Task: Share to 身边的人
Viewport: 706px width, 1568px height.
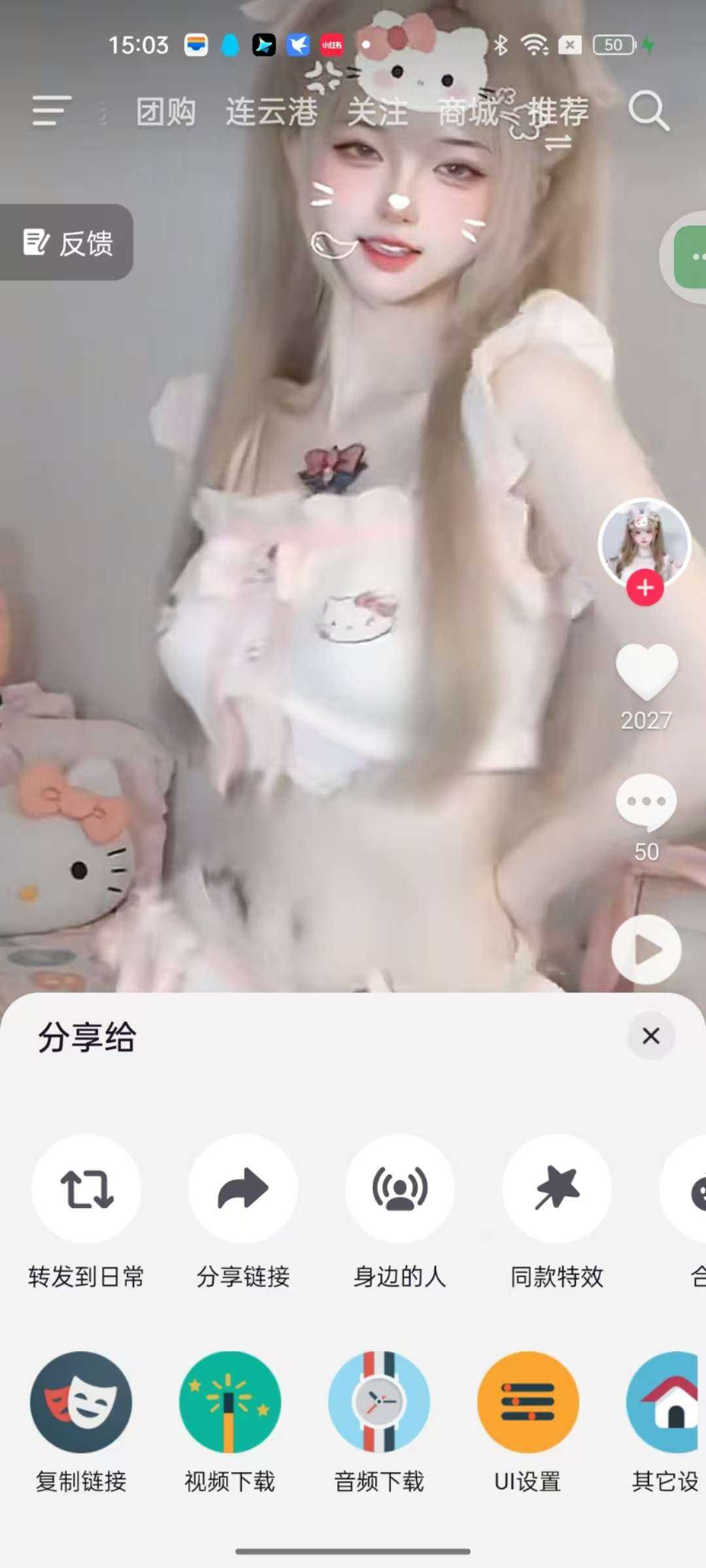Action: tap(400, 1188)
